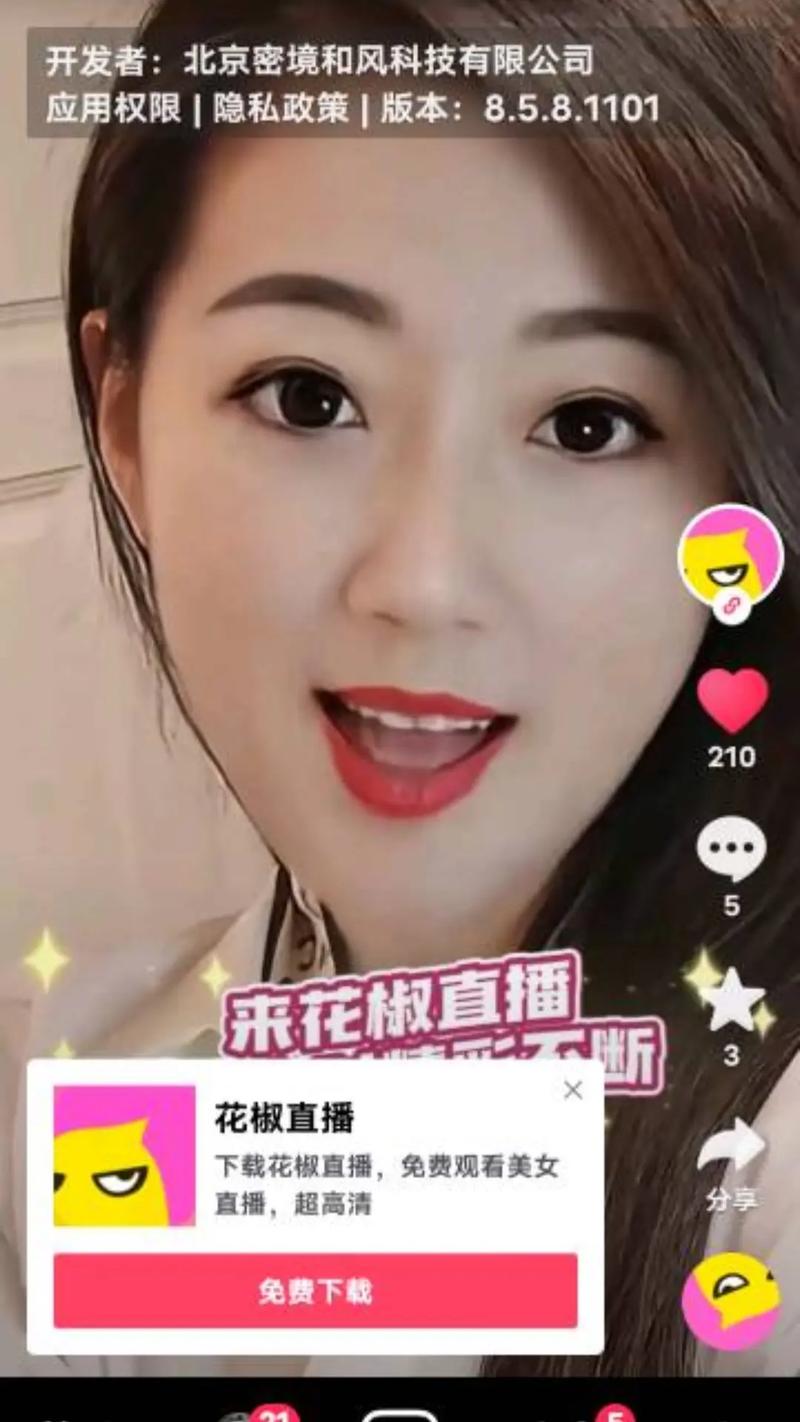This screenshot has width=800, height=1422.
Task: Tap the link badge under the streamer avatar
Action: click(x=730, y=607)
